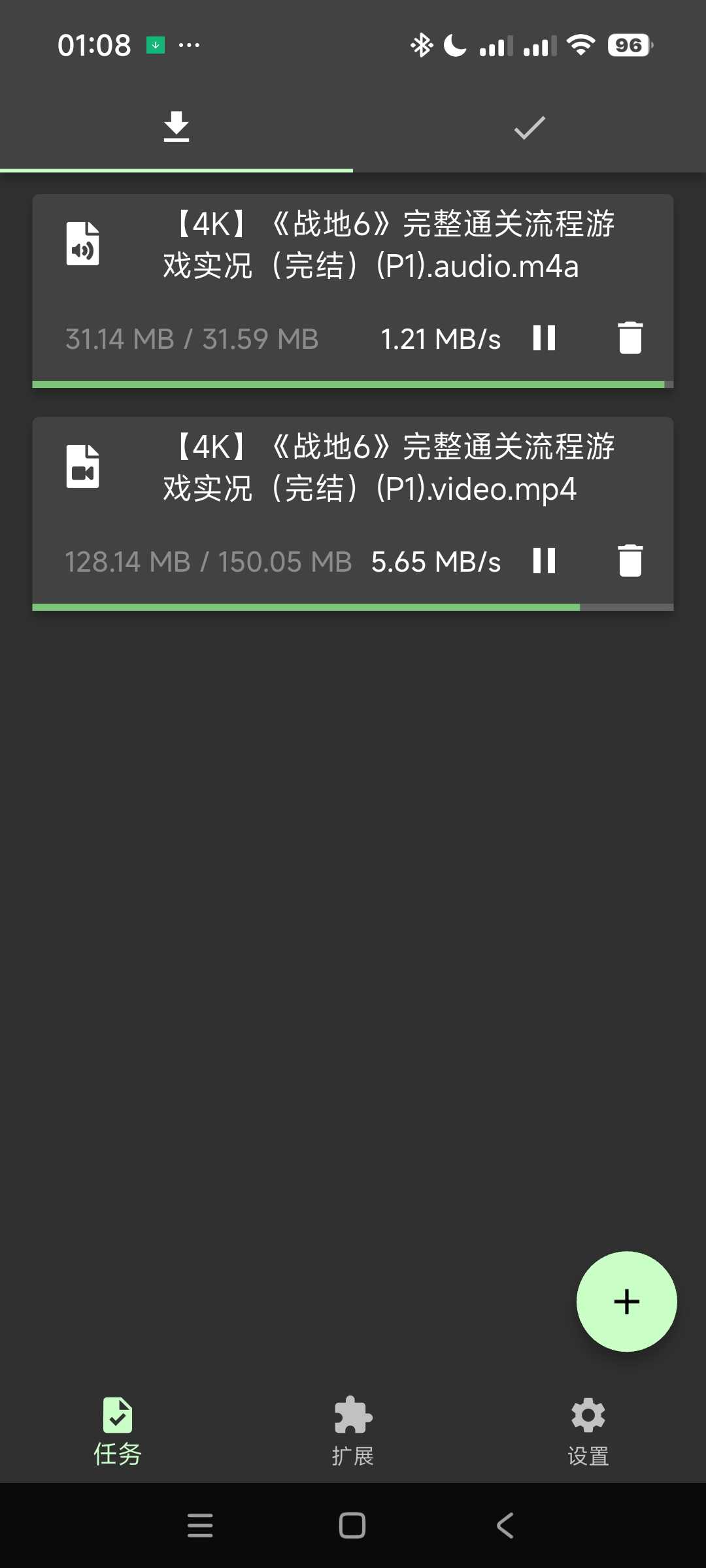706x1568 pixels.
Task: Toggle pause state of the 1.21 MB/s download
Action: [543, 338]
